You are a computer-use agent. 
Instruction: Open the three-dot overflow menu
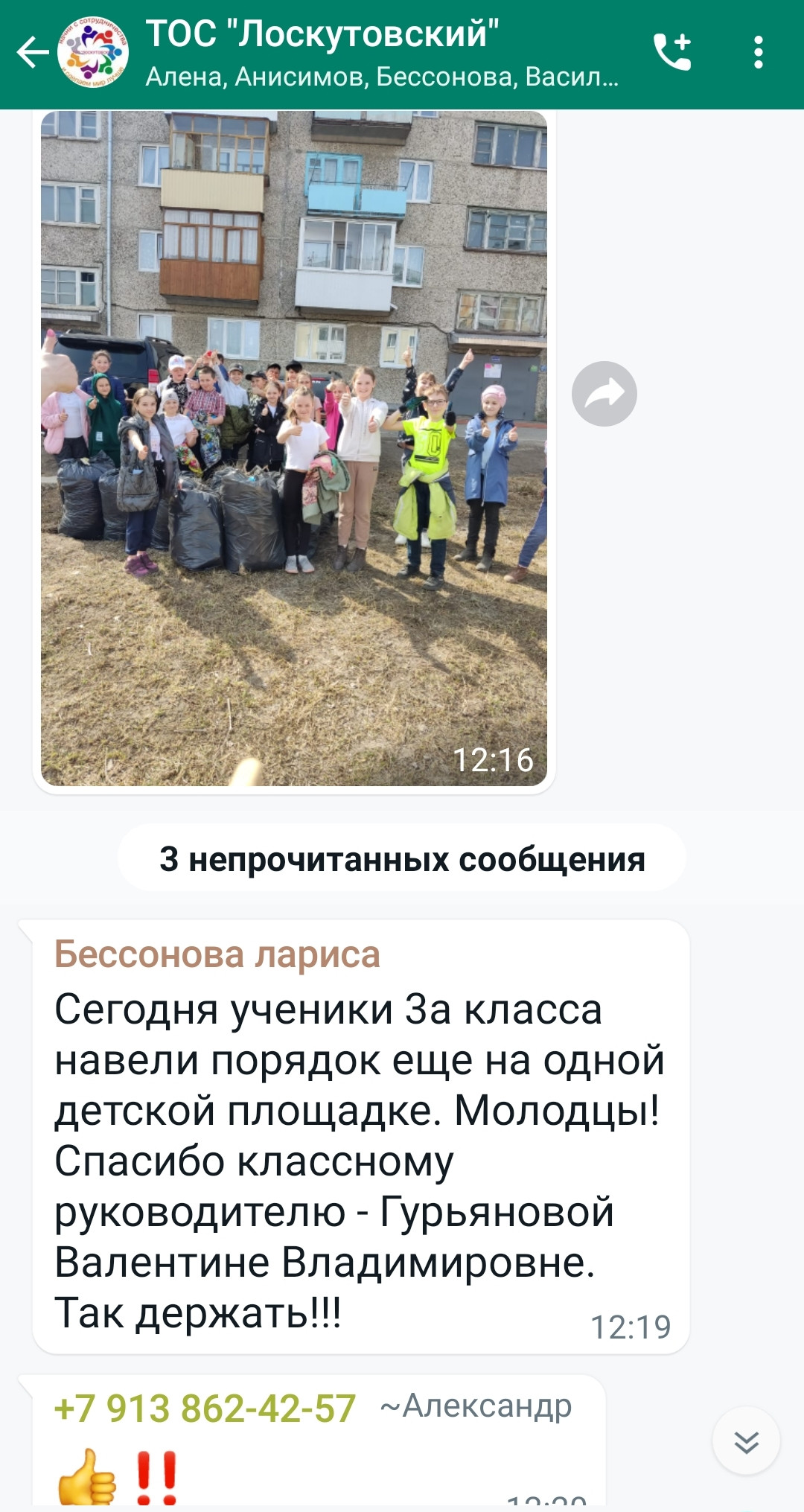click(758, 53)
